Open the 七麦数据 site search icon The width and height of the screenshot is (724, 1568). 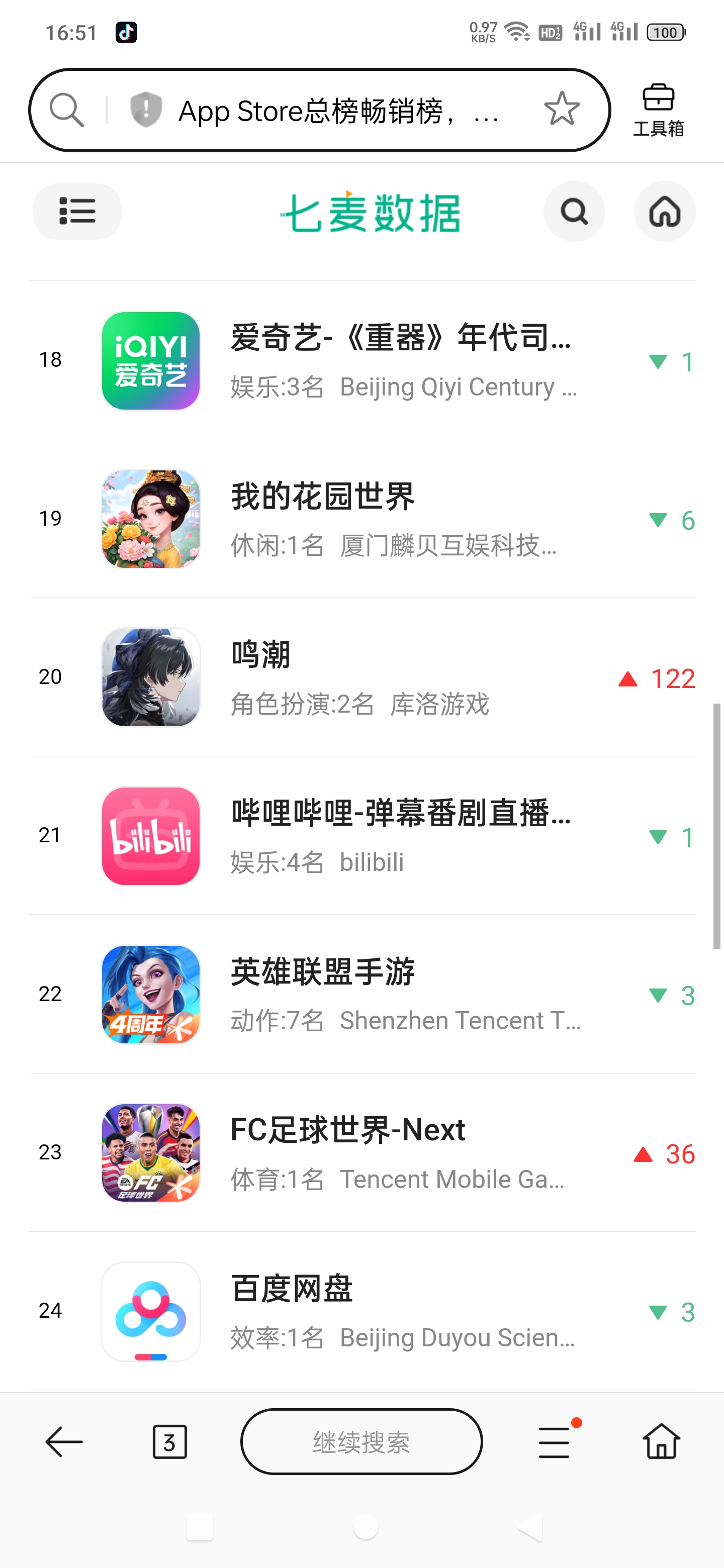[x=574, y=211]
